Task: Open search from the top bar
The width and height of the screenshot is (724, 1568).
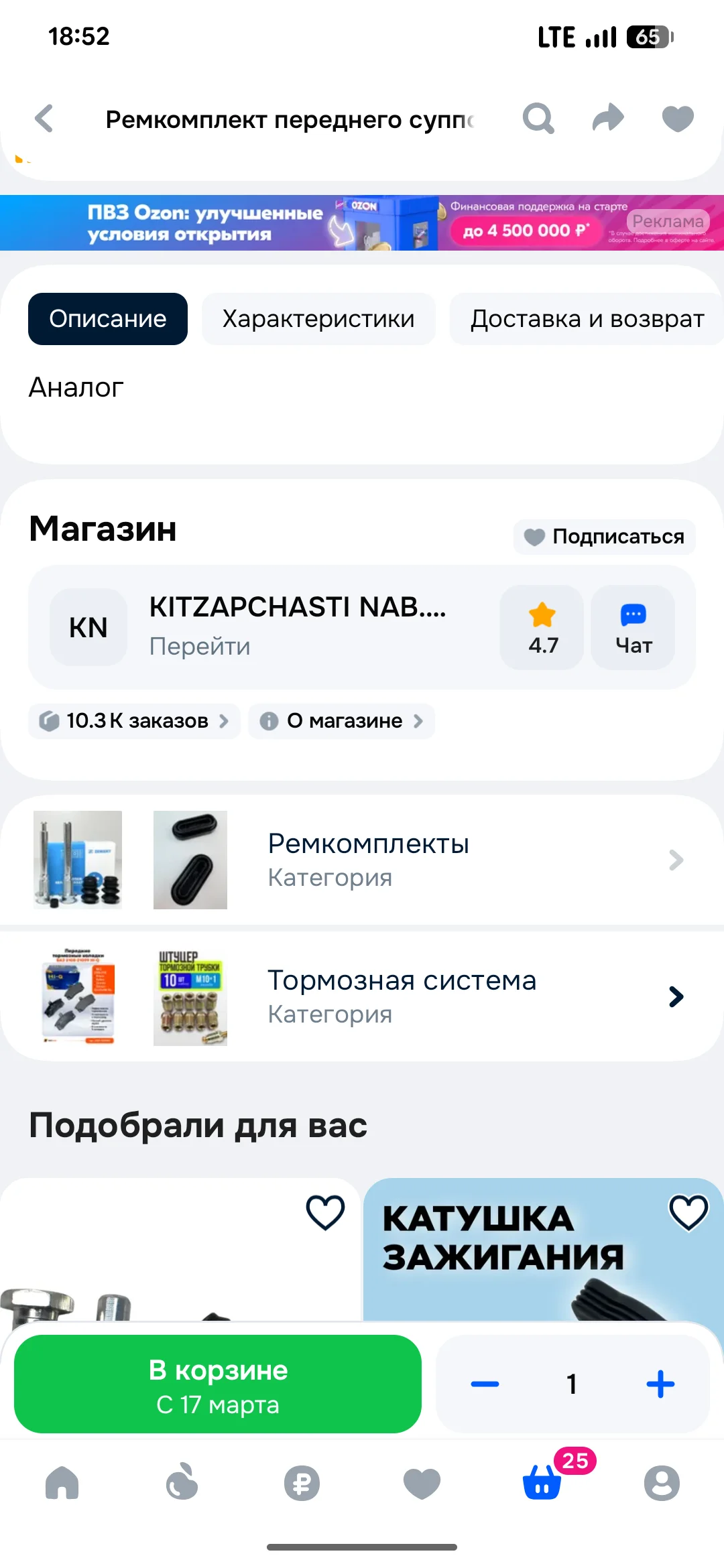Action: coord(539,119)
